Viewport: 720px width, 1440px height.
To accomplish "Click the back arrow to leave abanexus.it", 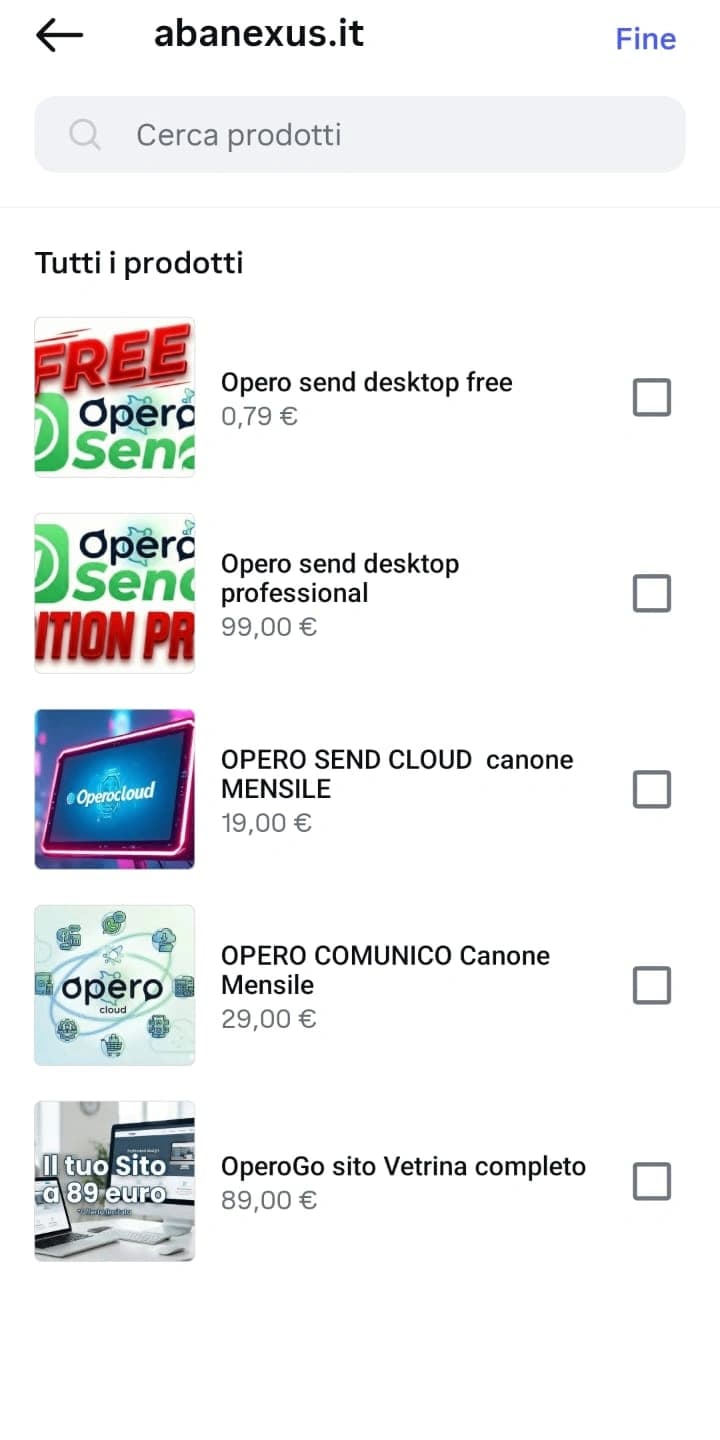I will coord(57,35).
